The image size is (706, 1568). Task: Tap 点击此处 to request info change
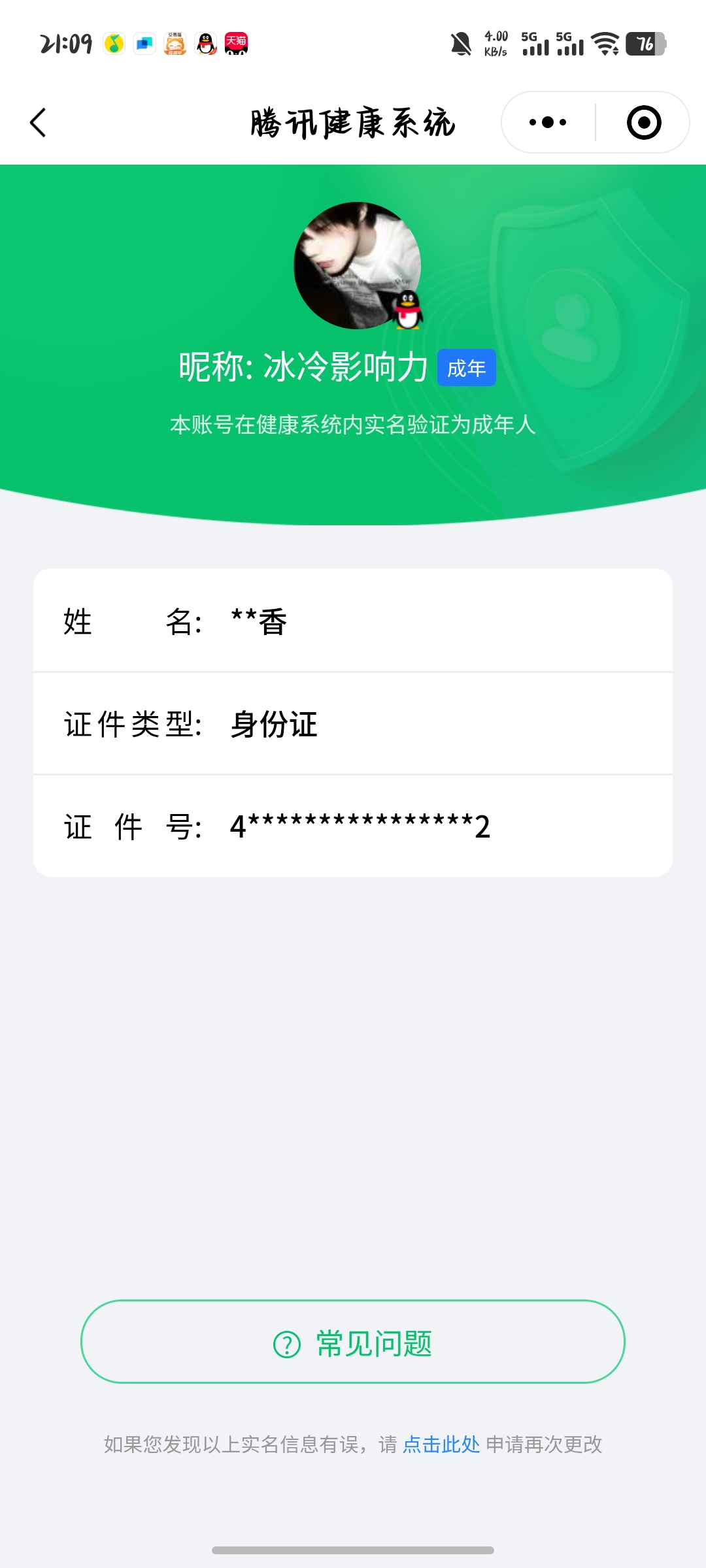tap(441, 1444)
